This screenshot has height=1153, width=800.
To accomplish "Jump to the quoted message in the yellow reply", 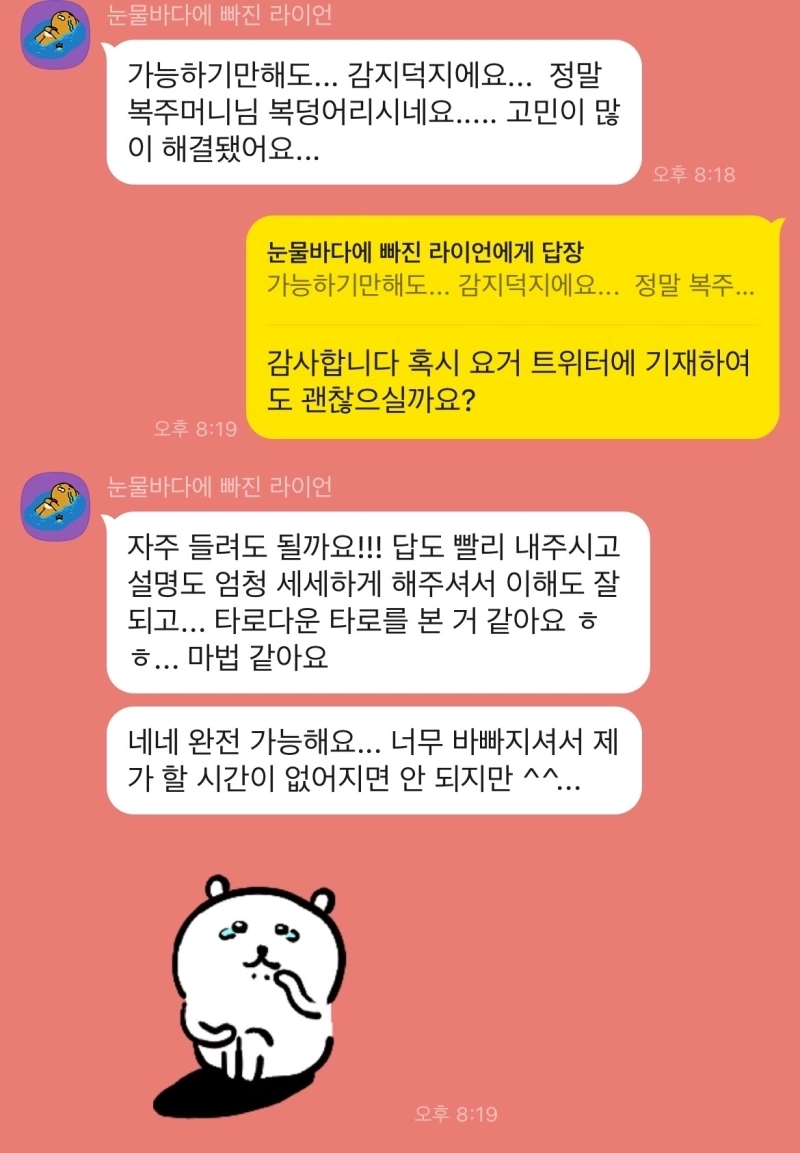I will tap(511, 270).
